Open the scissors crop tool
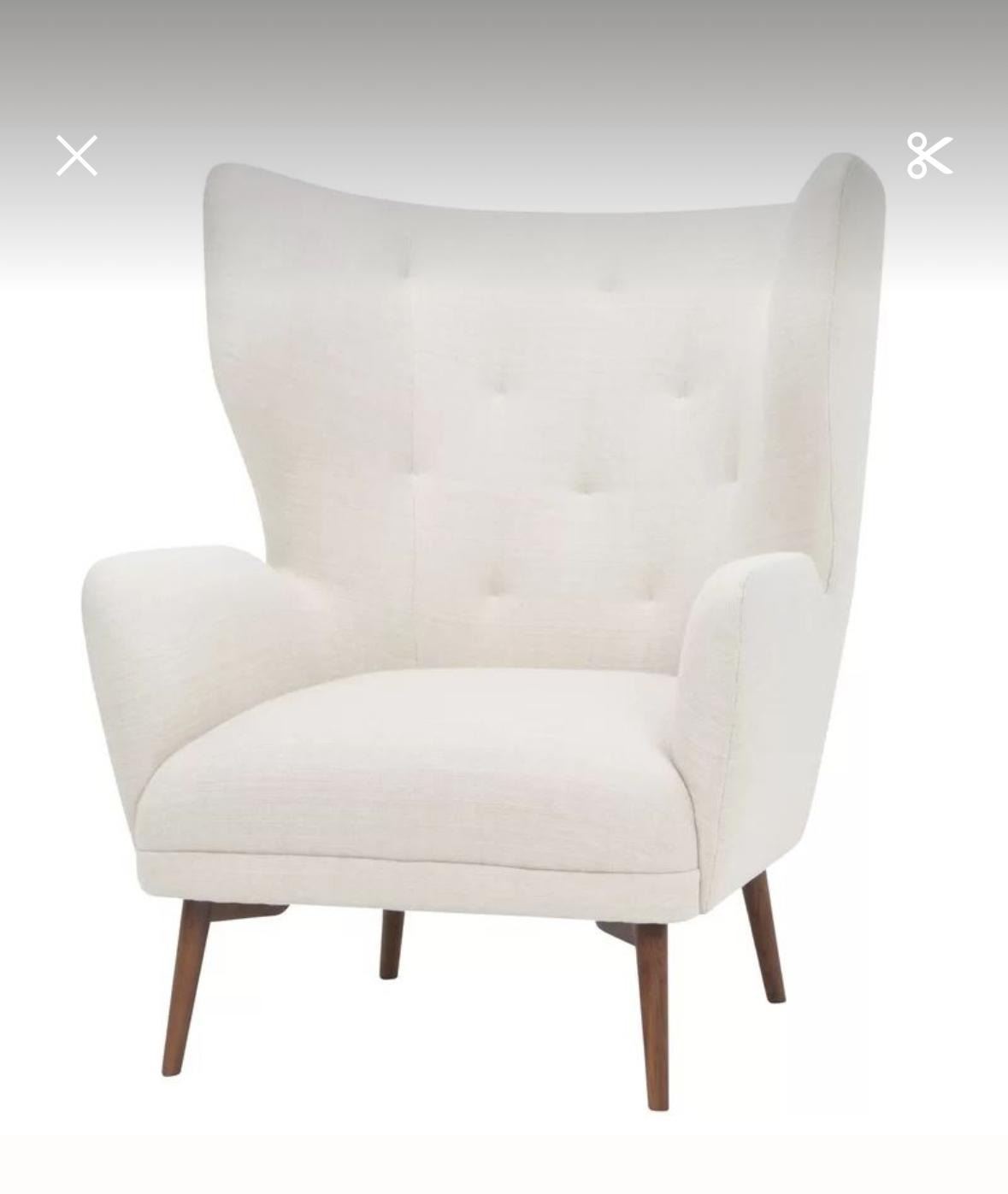This screenshot has width=1008, height=1194. coord(929,156)
